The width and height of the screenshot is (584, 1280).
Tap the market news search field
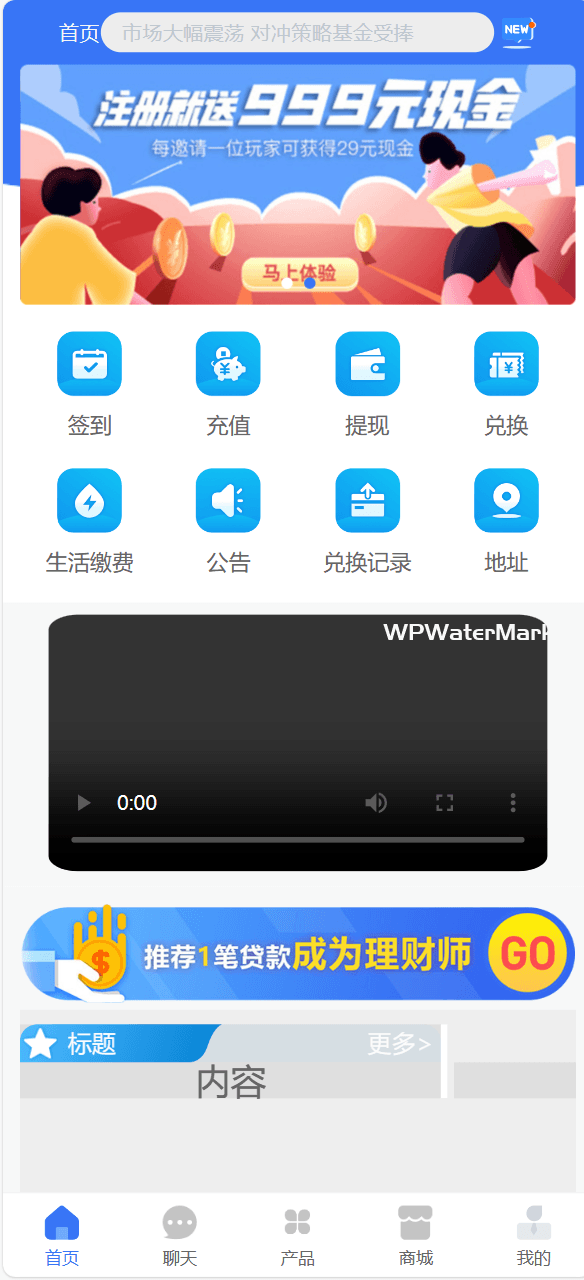coord(297,33)
